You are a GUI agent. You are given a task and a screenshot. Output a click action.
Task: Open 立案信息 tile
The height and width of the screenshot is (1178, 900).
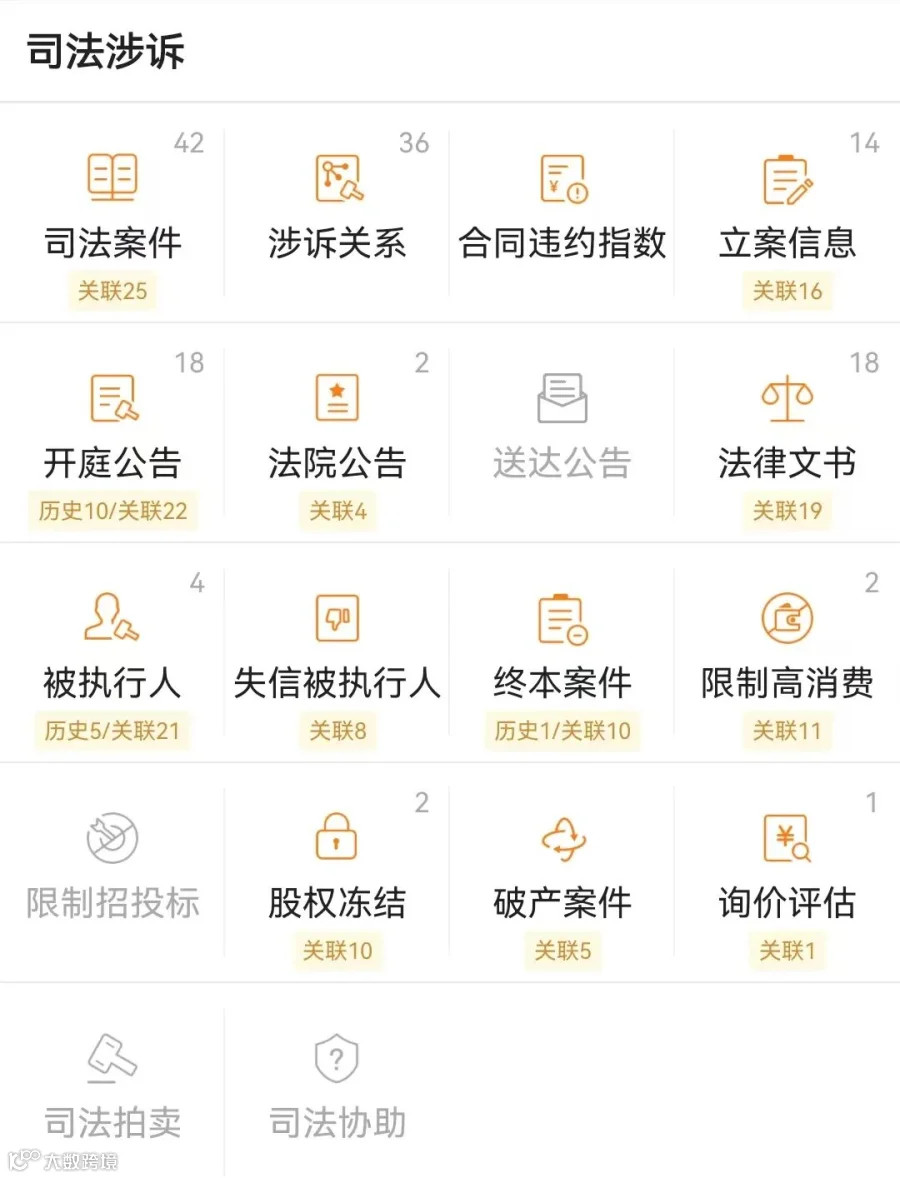[787, 214]
